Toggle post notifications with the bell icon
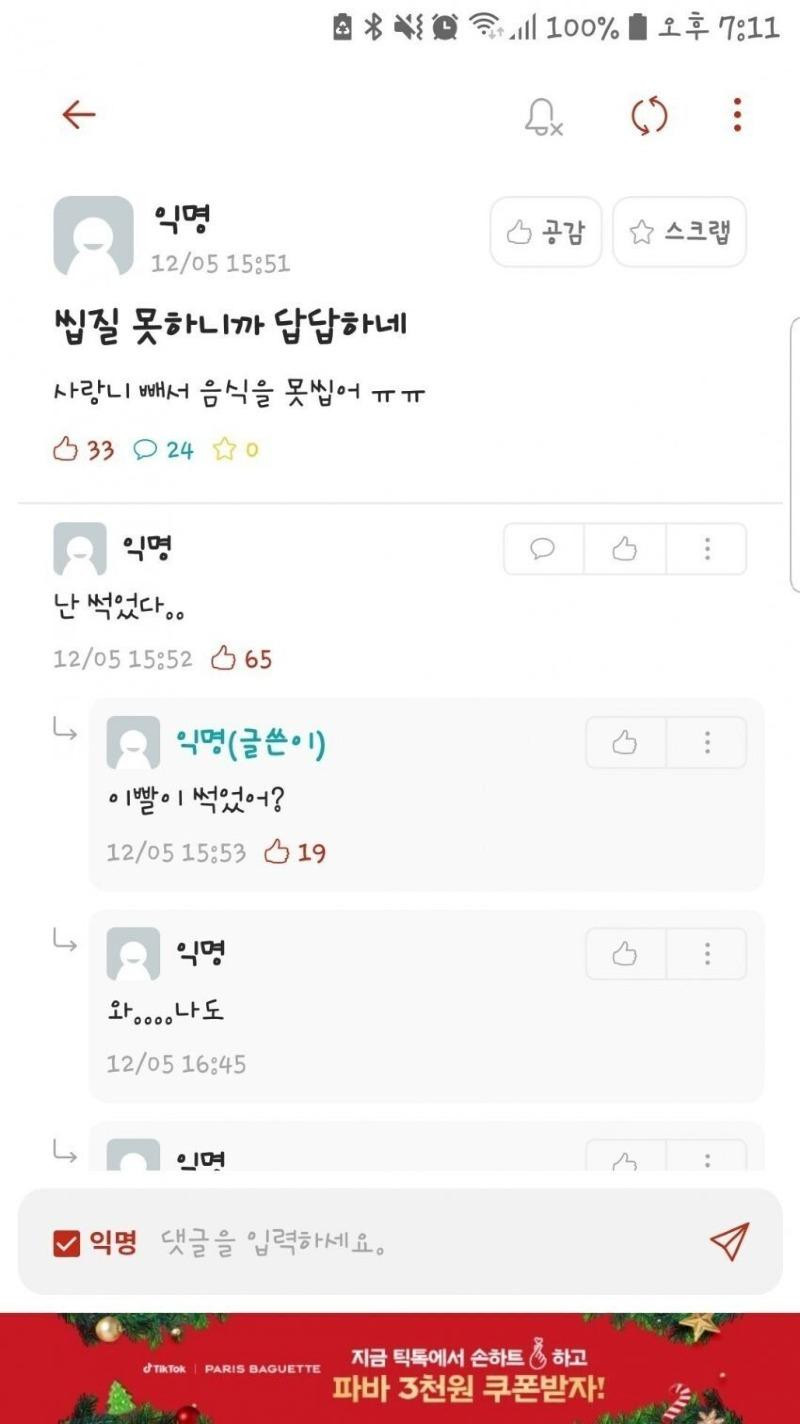This screenshot has height=1424, width=800. point(543,116)
